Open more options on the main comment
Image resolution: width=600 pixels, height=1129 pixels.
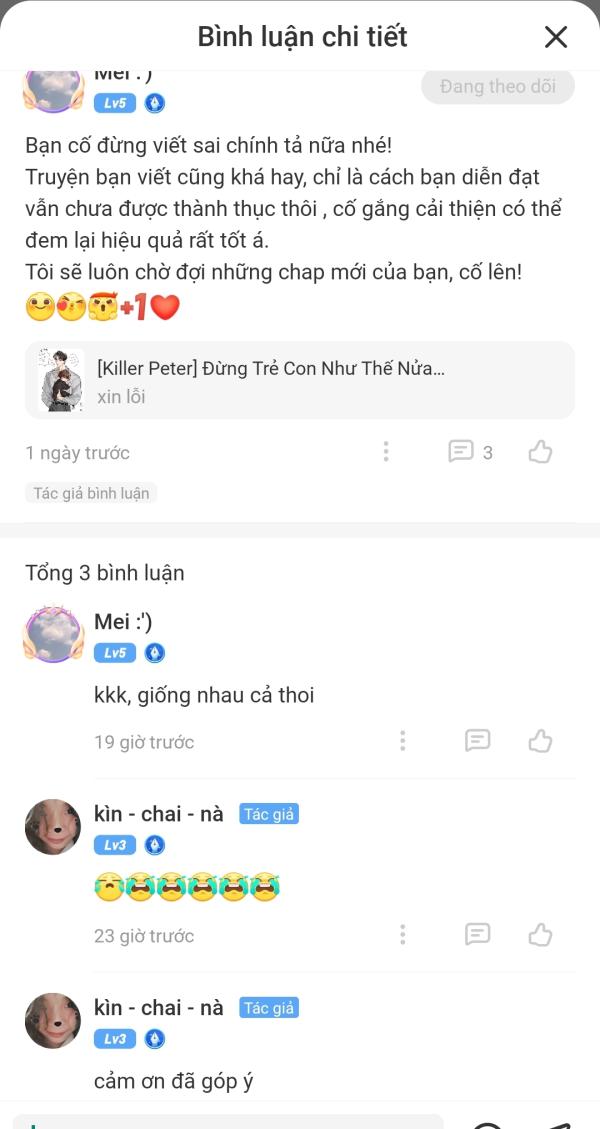click(x=386, y=452)
